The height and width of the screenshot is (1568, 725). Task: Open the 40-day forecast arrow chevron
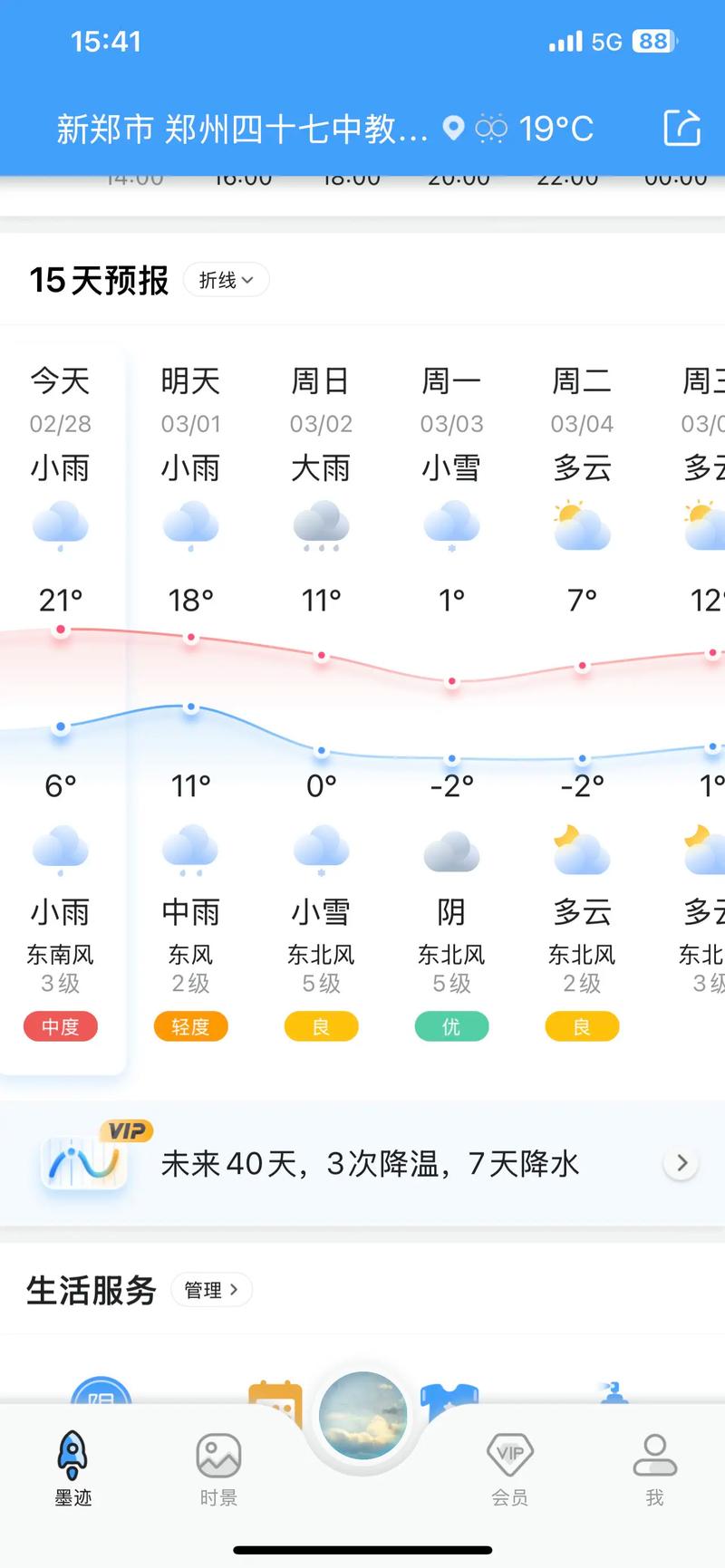[681, 1162]
